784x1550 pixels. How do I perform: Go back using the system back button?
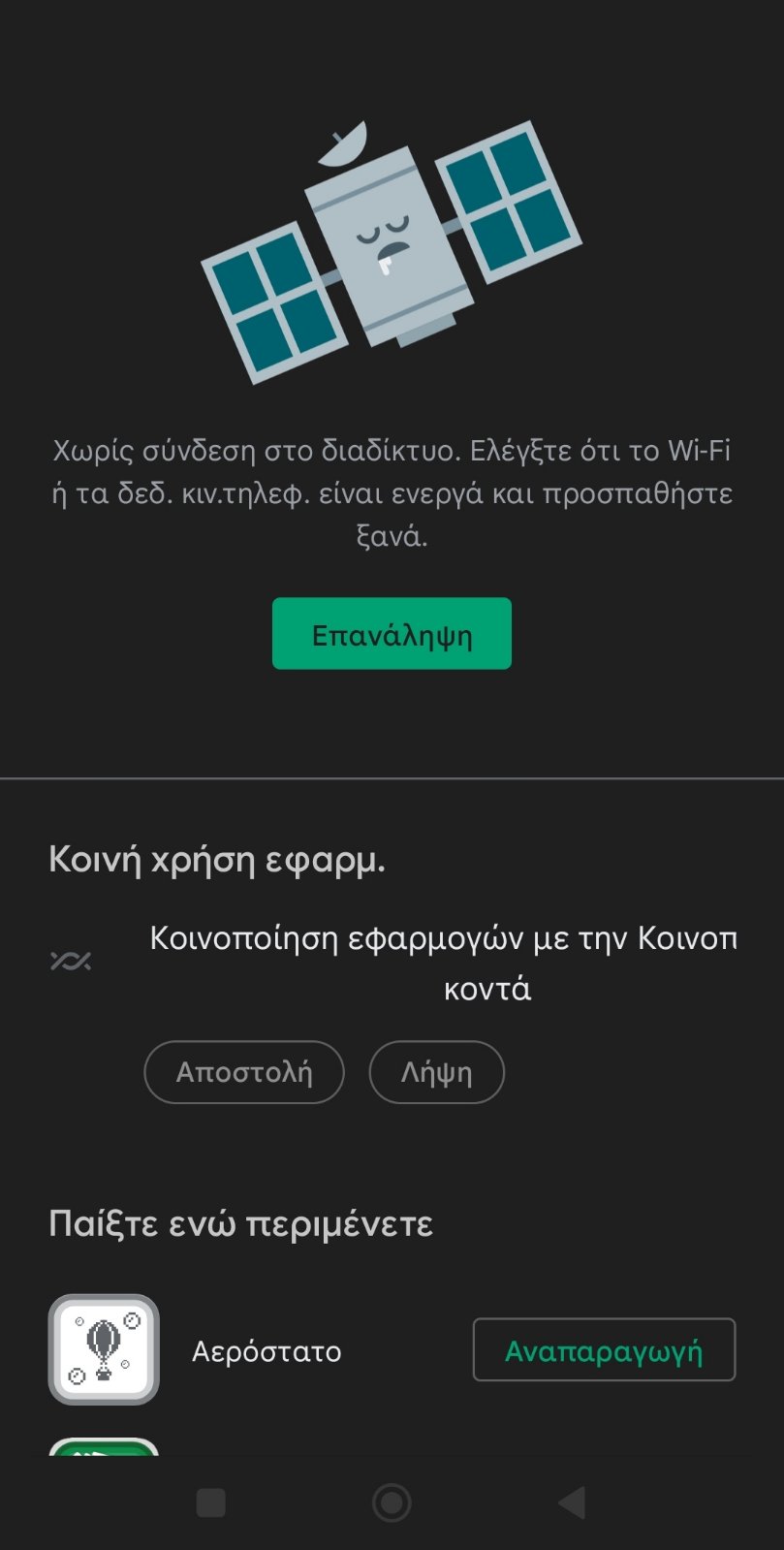572,1503
